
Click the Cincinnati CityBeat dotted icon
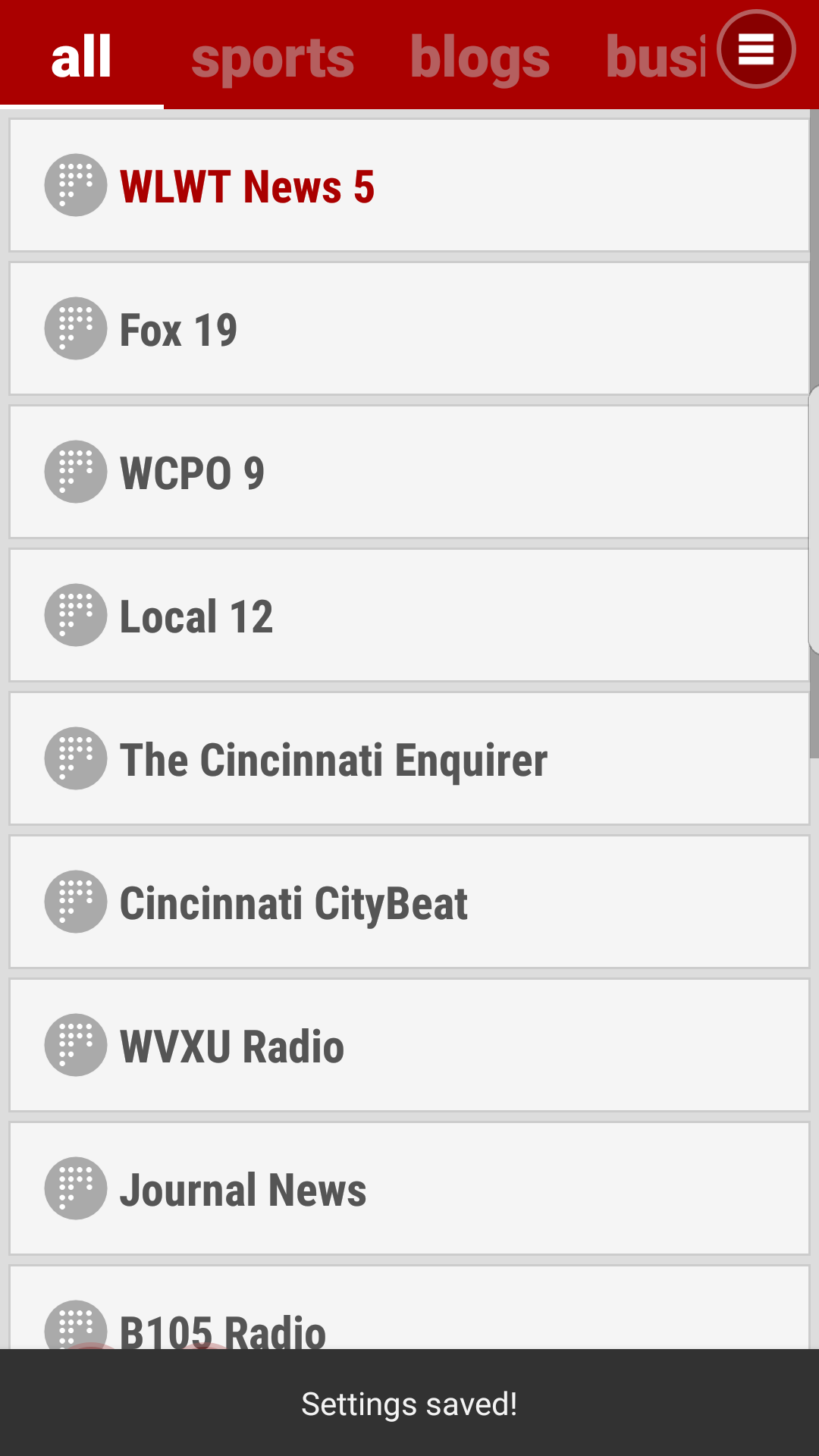[x=75, y=902]
